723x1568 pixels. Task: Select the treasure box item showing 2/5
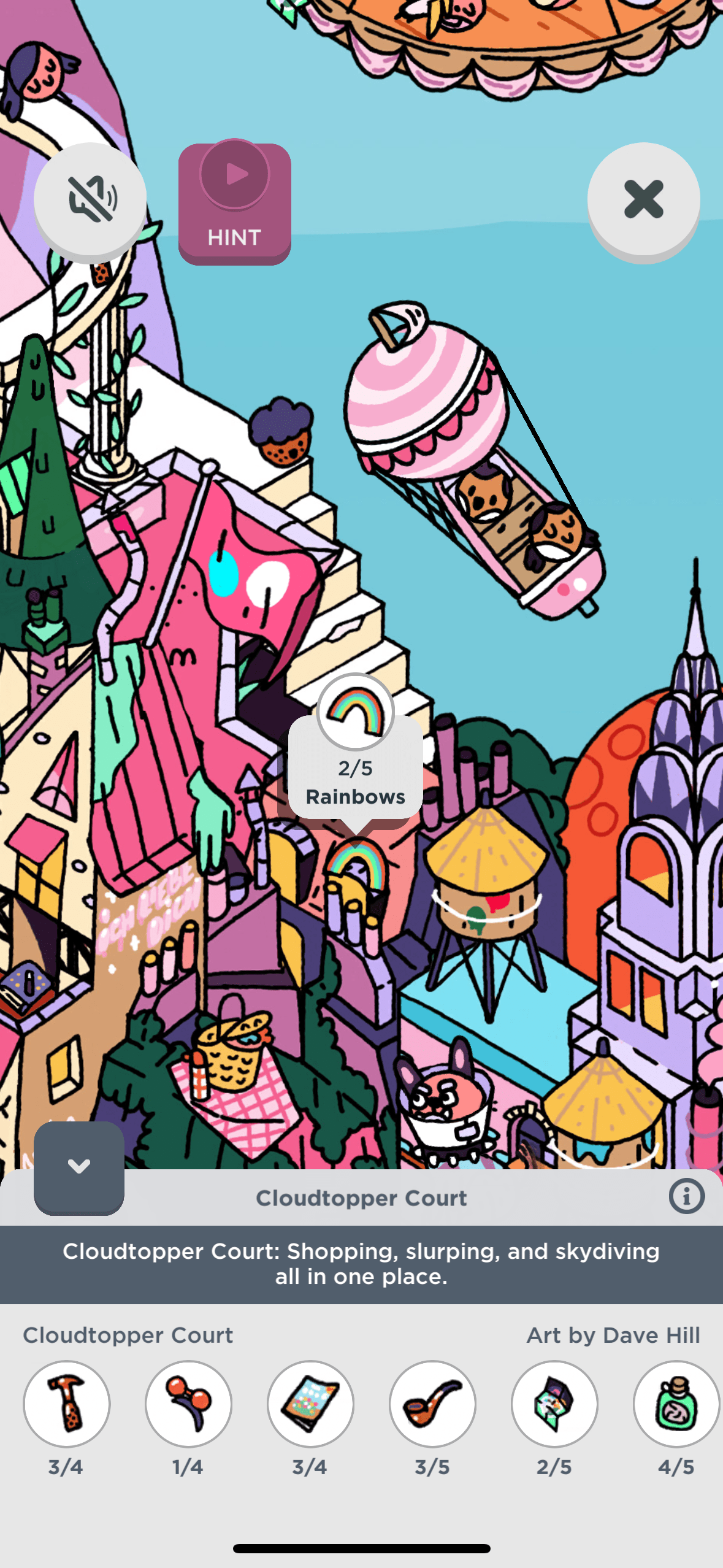[x=554, y=1404]
